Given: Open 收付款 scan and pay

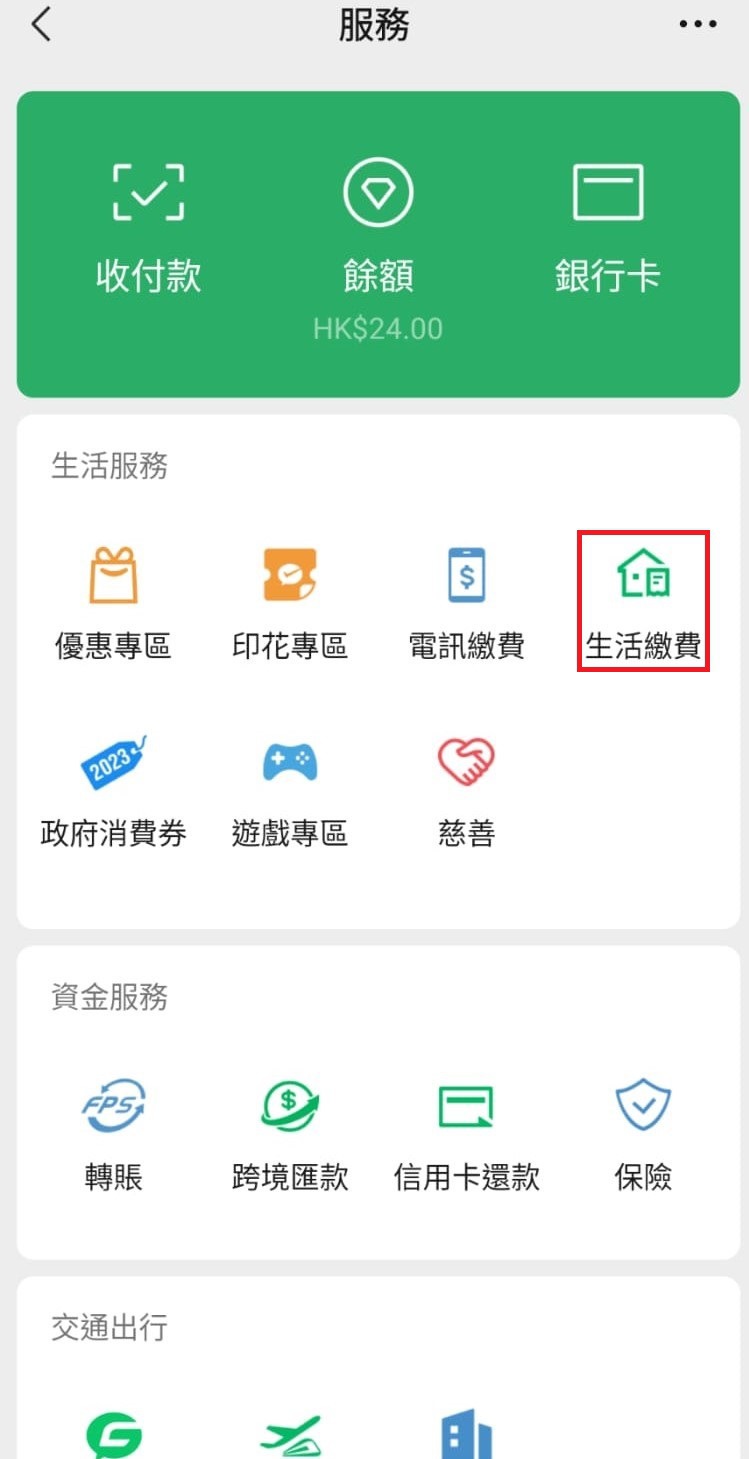Looking at the screenshot, I should [x=148, y=230].
